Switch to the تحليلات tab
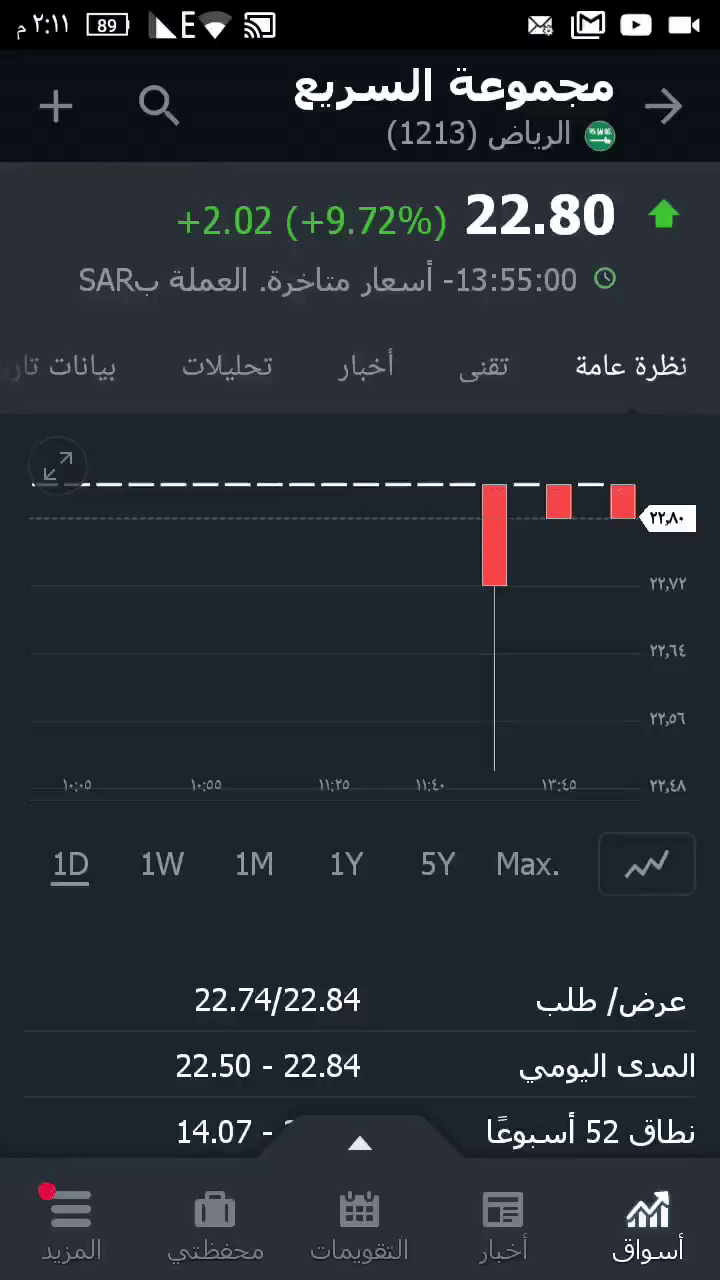 coord(227,366)
